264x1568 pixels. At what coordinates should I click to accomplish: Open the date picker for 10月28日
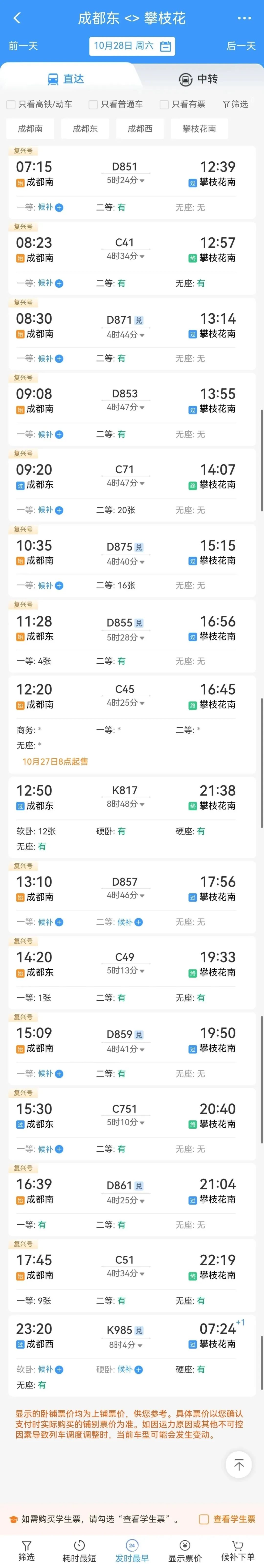[x=132, y=46]
